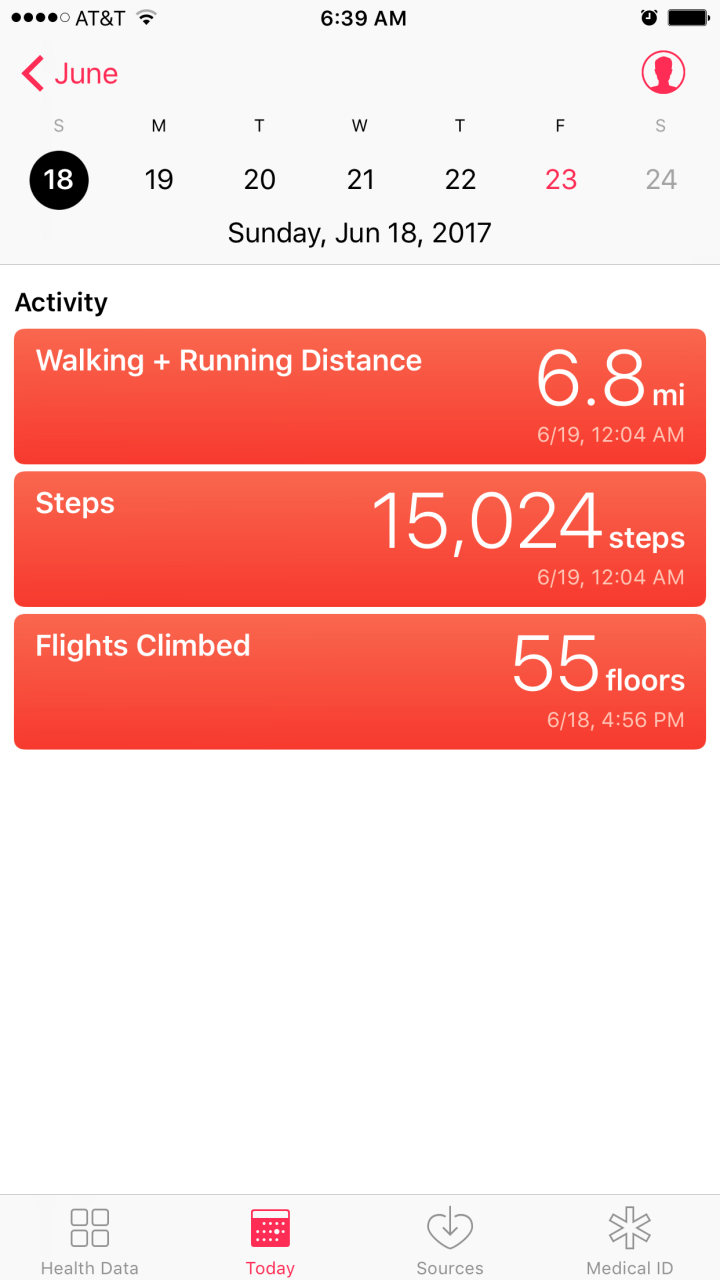Select Sunday the 18th
The image size is (720, 1280).
click(59, 180)
